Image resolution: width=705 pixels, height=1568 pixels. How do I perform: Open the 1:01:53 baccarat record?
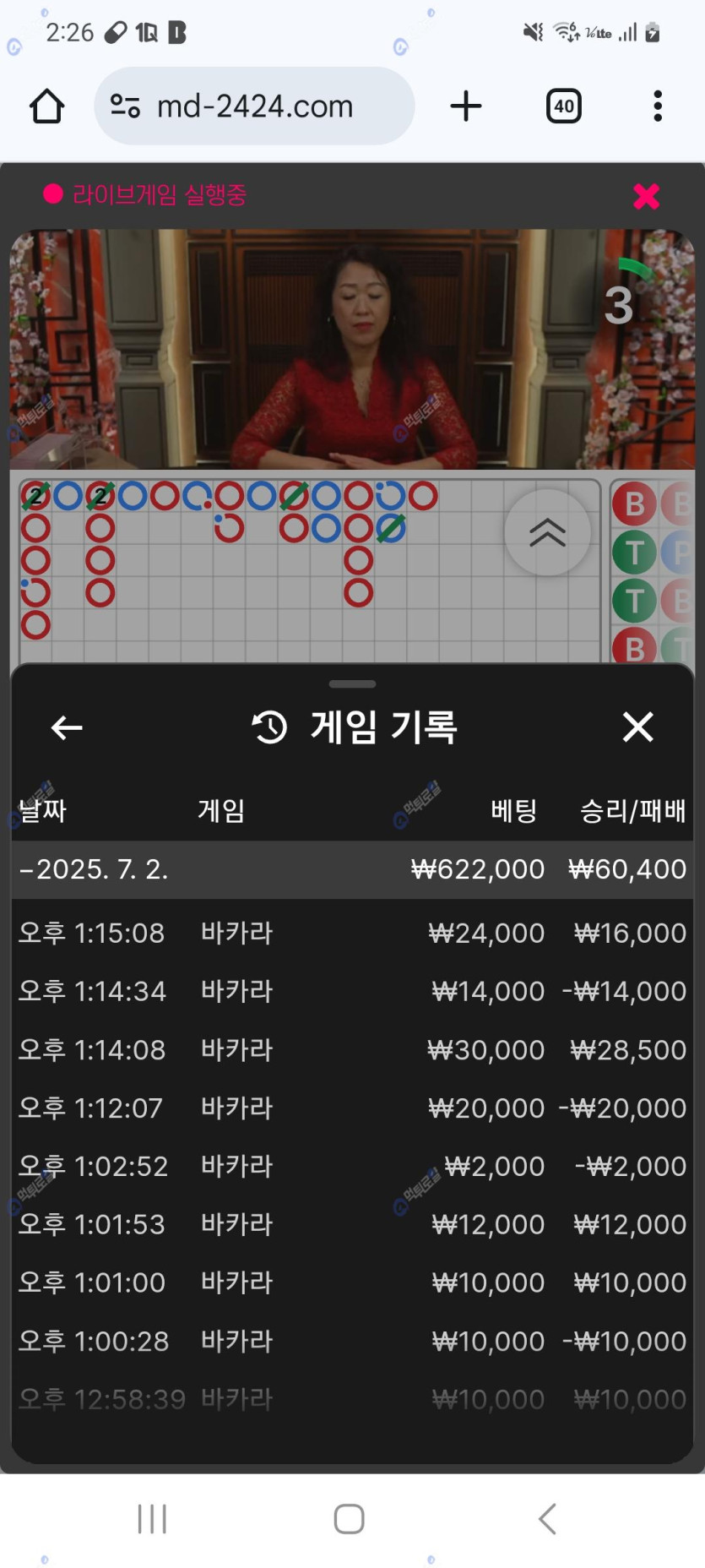coord(351,1225)
